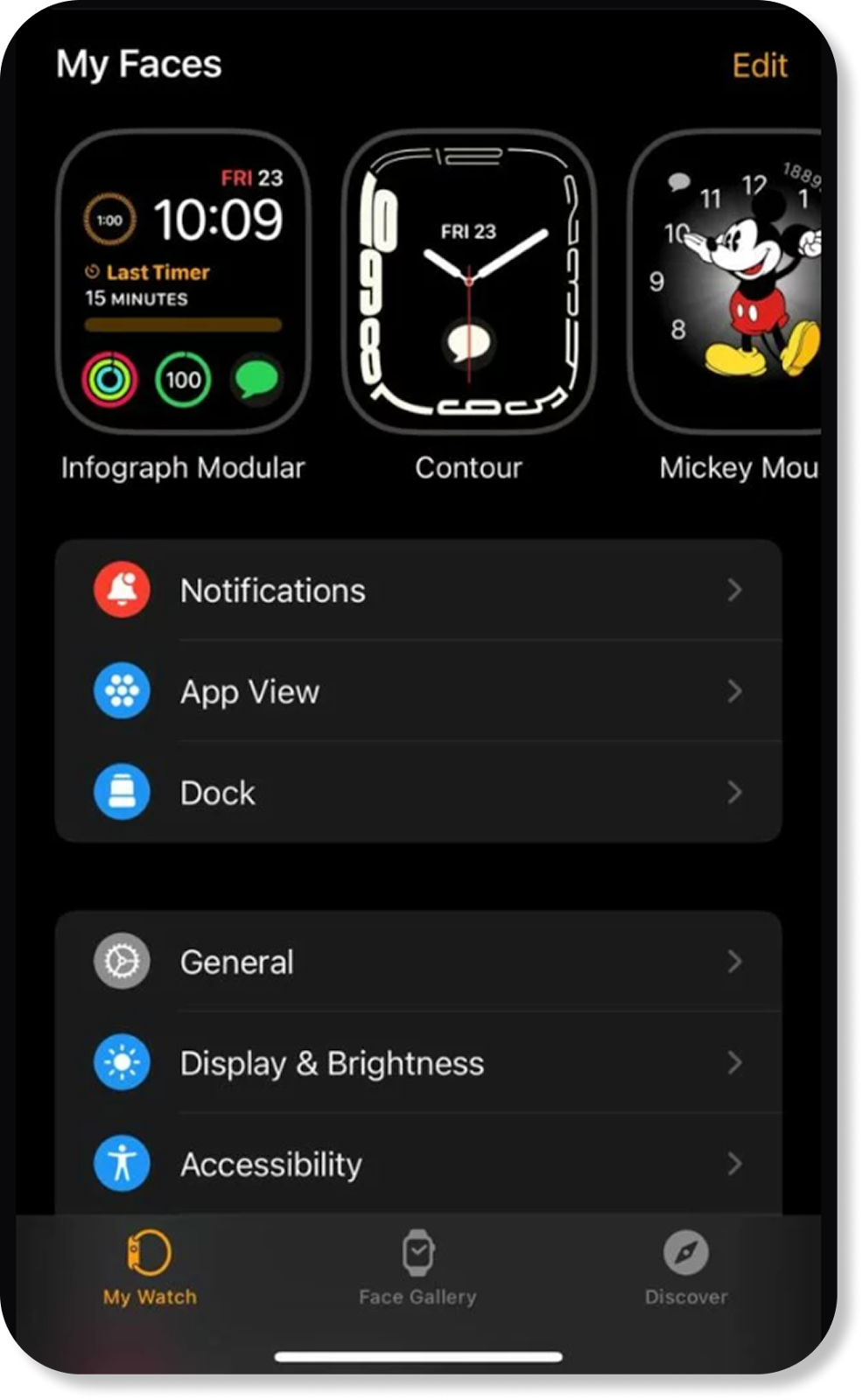This screenshot has height=1400, width=863.
Task: Go to App View settings
Action: (418, 691)
